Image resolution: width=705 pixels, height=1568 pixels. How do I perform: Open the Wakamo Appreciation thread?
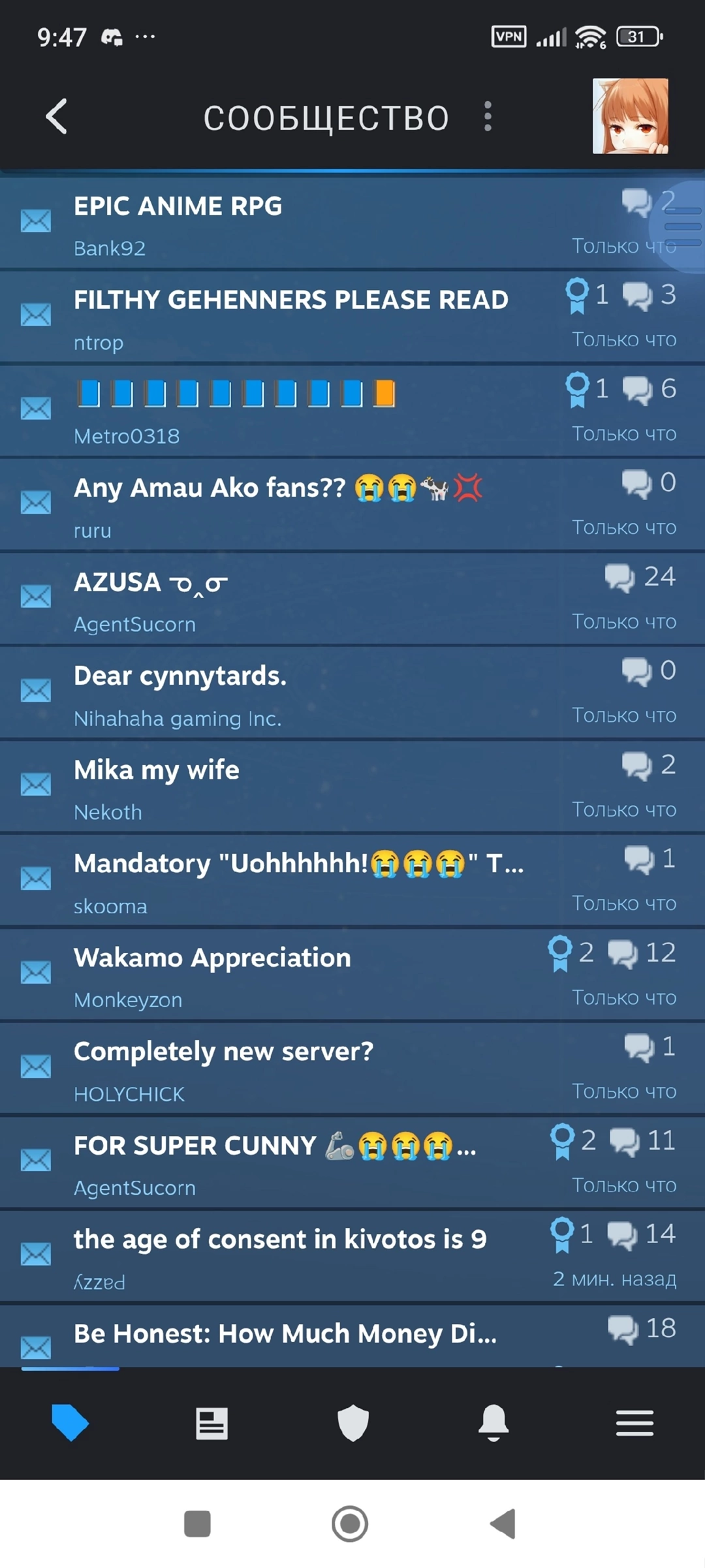click(x=212, y=958)
